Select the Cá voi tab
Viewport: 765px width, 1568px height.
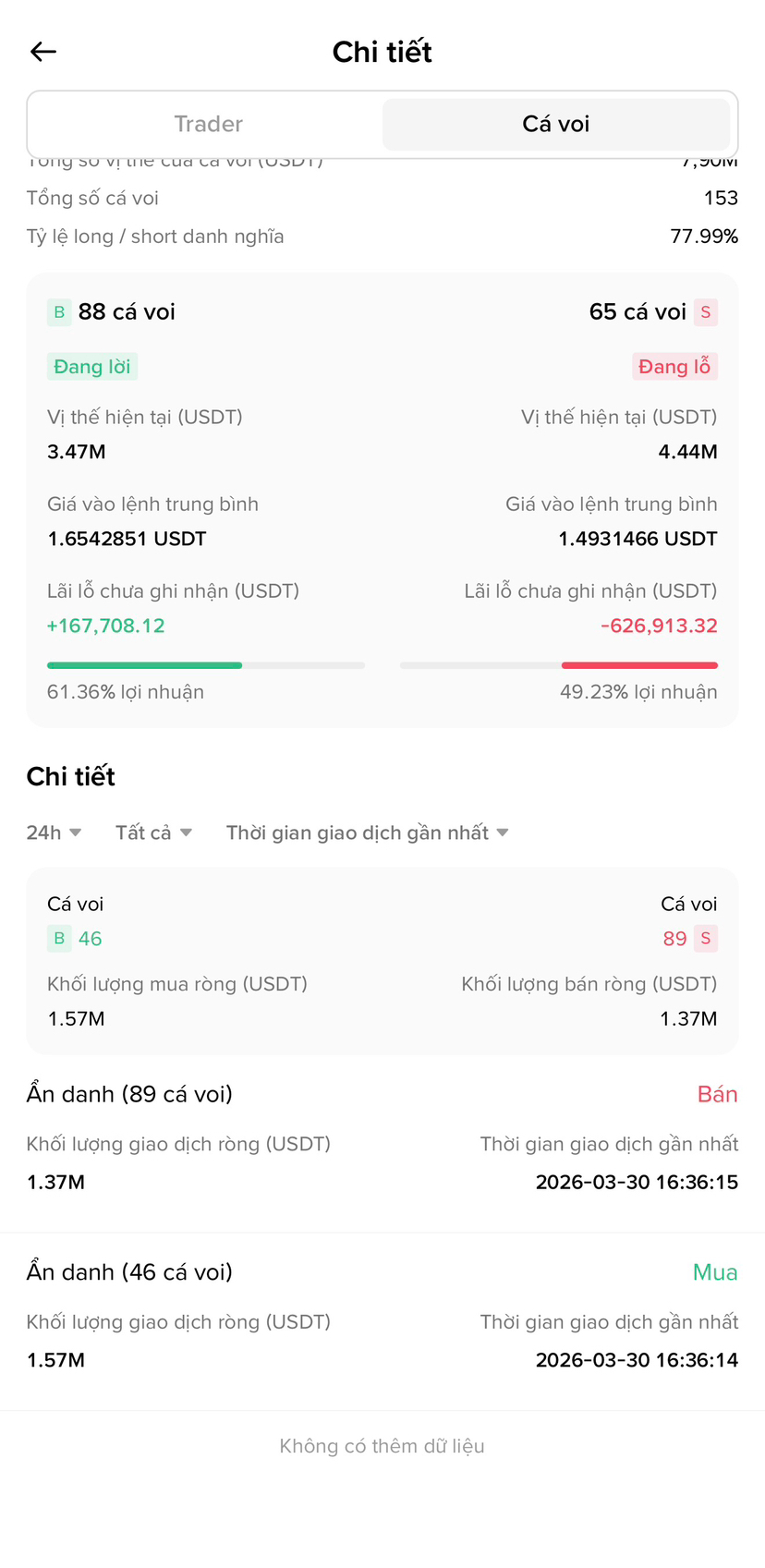click(x=555, y=124)
